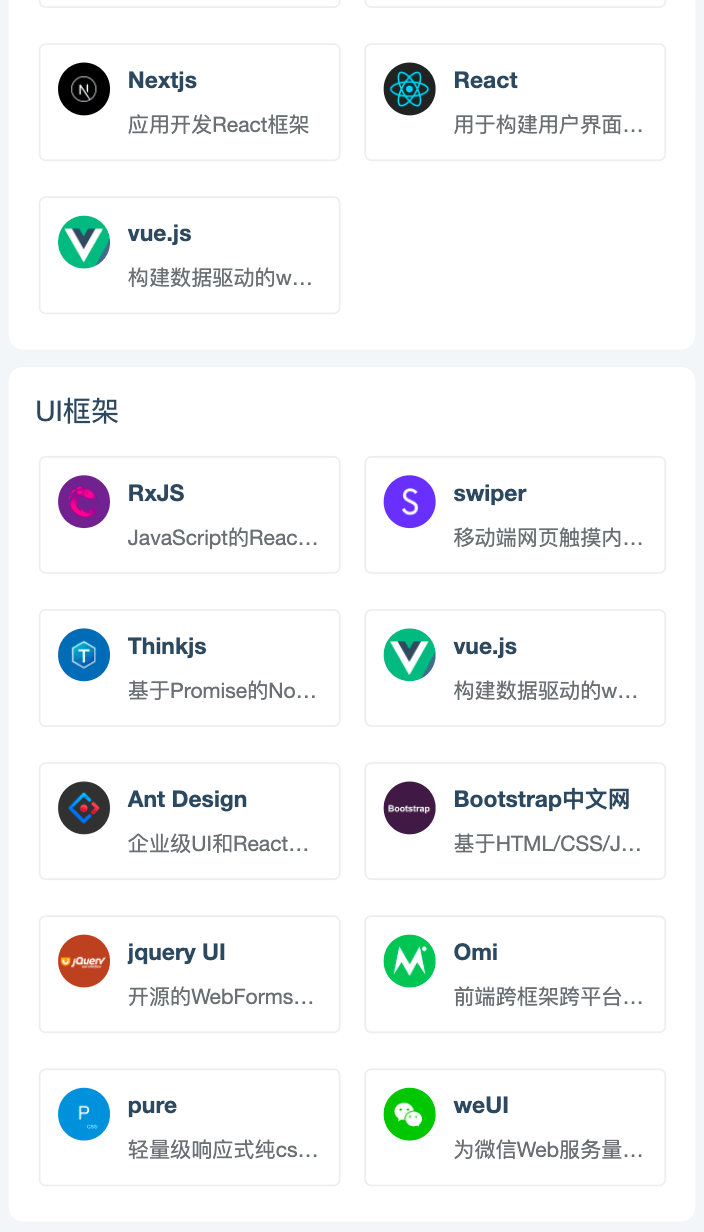Visit Bootstrap中文网 card
Screen dimensions: 704x1232
pos(515,821)
